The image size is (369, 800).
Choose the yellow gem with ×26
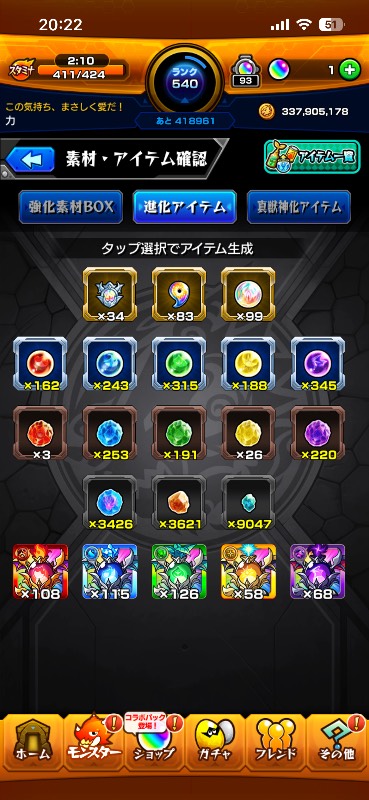click(x=248, y=433)
